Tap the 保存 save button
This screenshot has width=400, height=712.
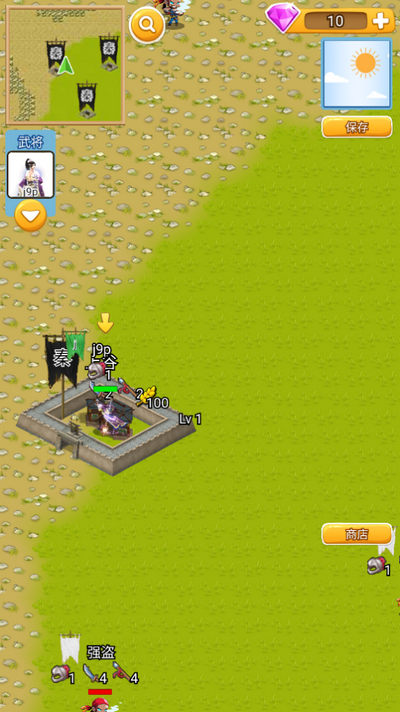coord(357,127)
